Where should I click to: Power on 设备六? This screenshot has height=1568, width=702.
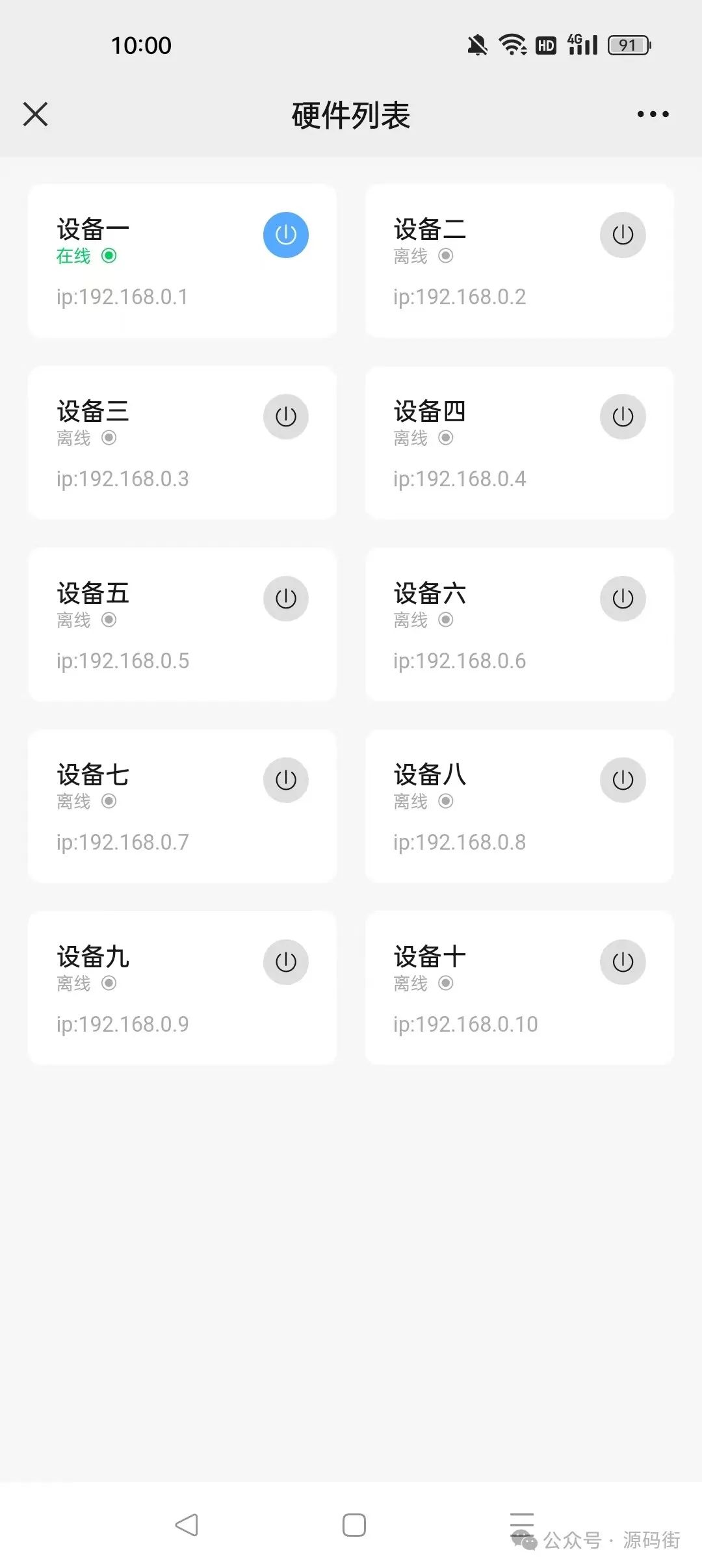click(x=623, y=598)
